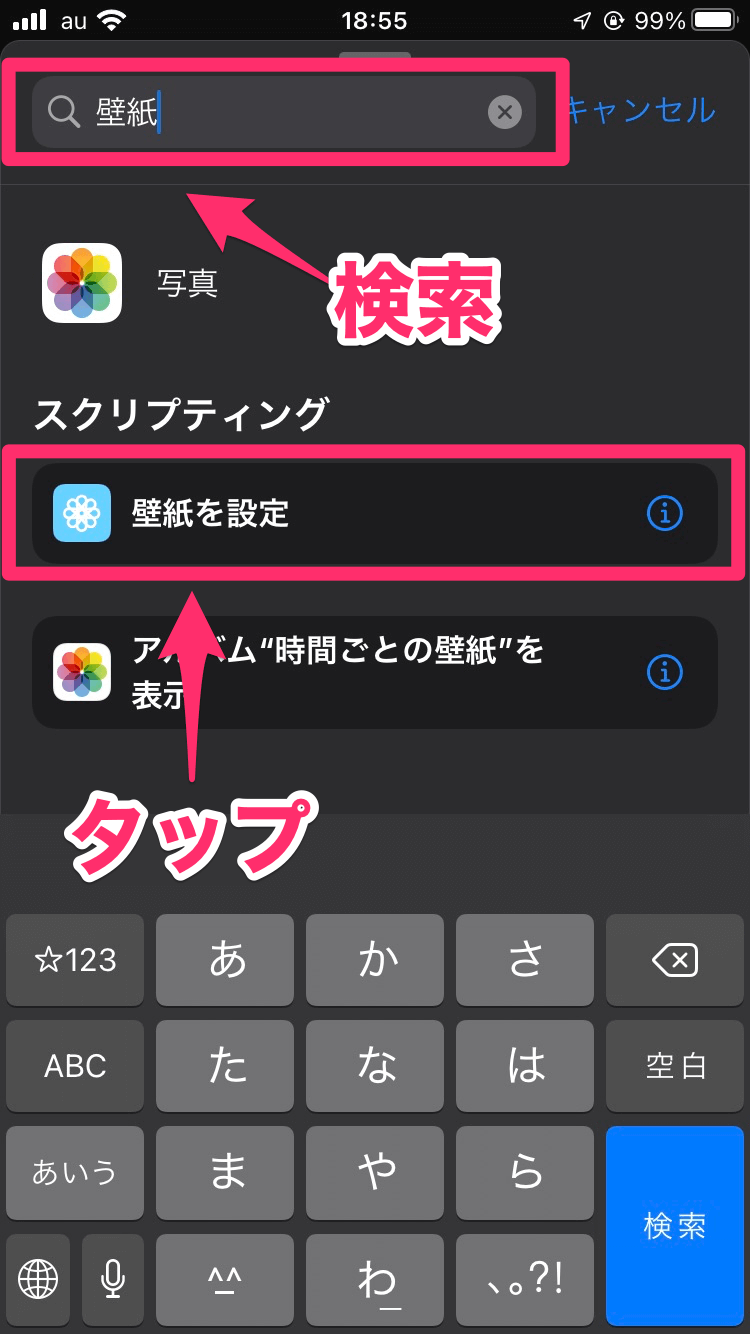Hit the blue 検索 key on keyboard

point(675,1225)
